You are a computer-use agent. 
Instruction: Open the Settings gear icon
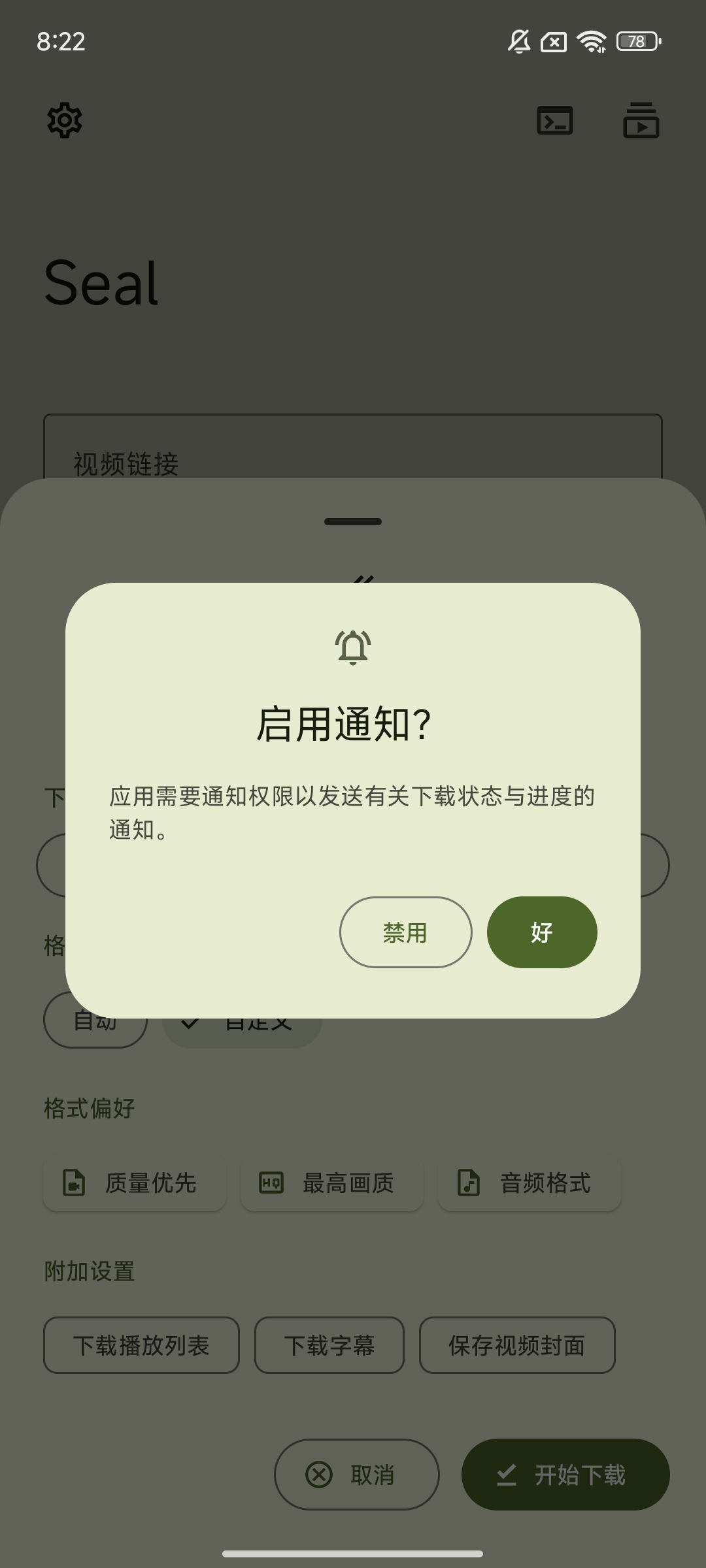63,120
